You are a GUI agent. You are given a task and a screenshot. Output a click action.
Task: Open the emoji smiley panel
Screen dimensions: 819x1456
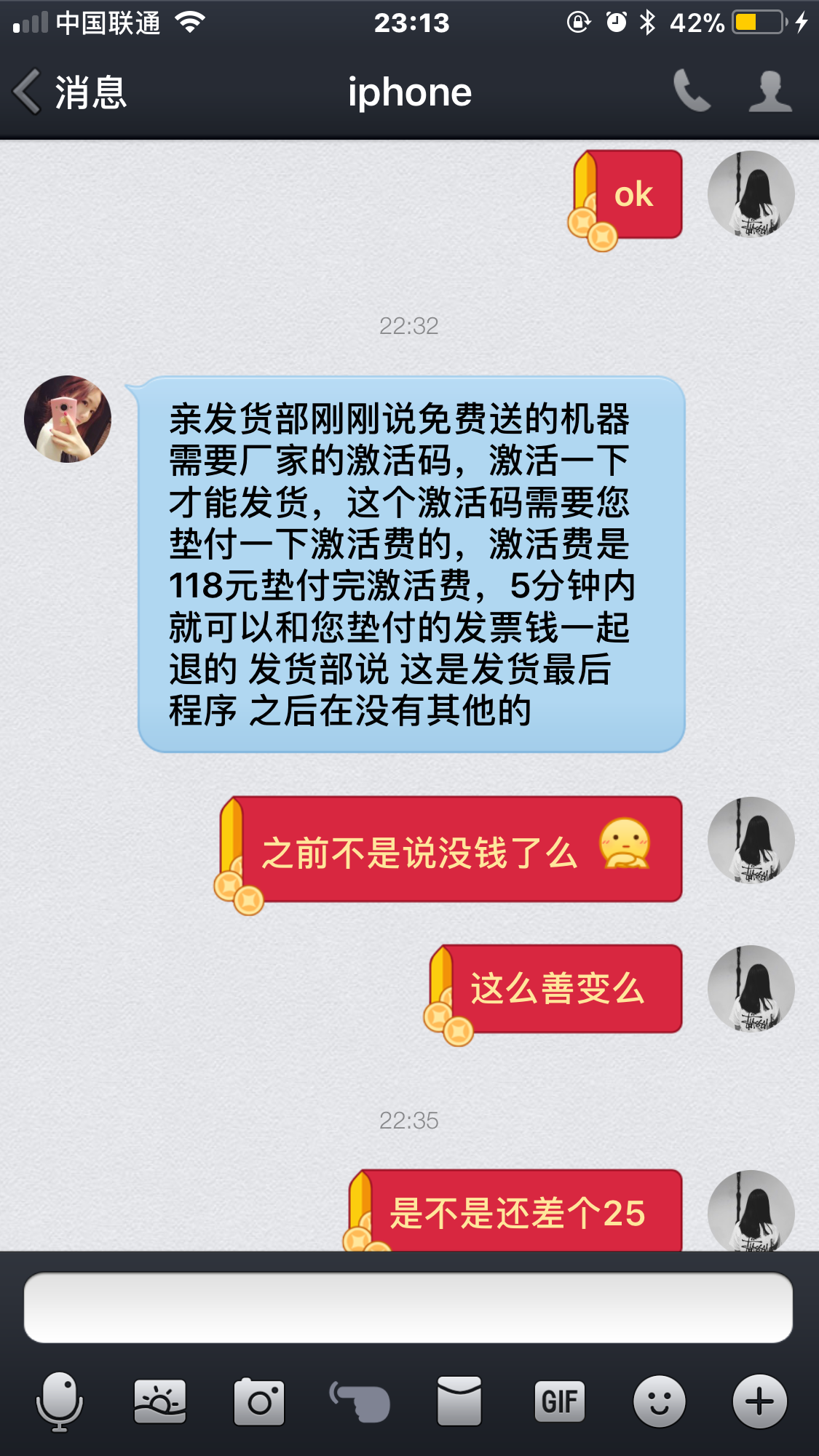(659, 1401)
